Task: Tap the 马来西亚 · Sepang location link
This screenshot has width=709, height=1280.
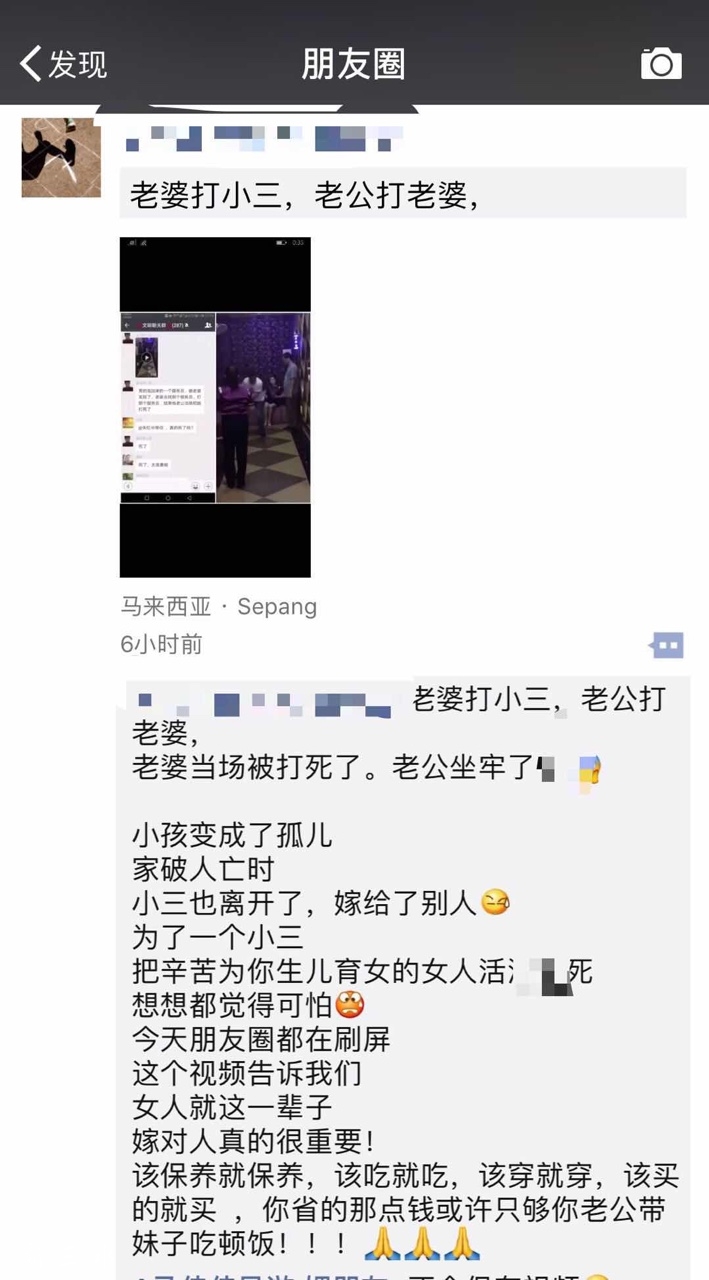Action: (218, 606)
